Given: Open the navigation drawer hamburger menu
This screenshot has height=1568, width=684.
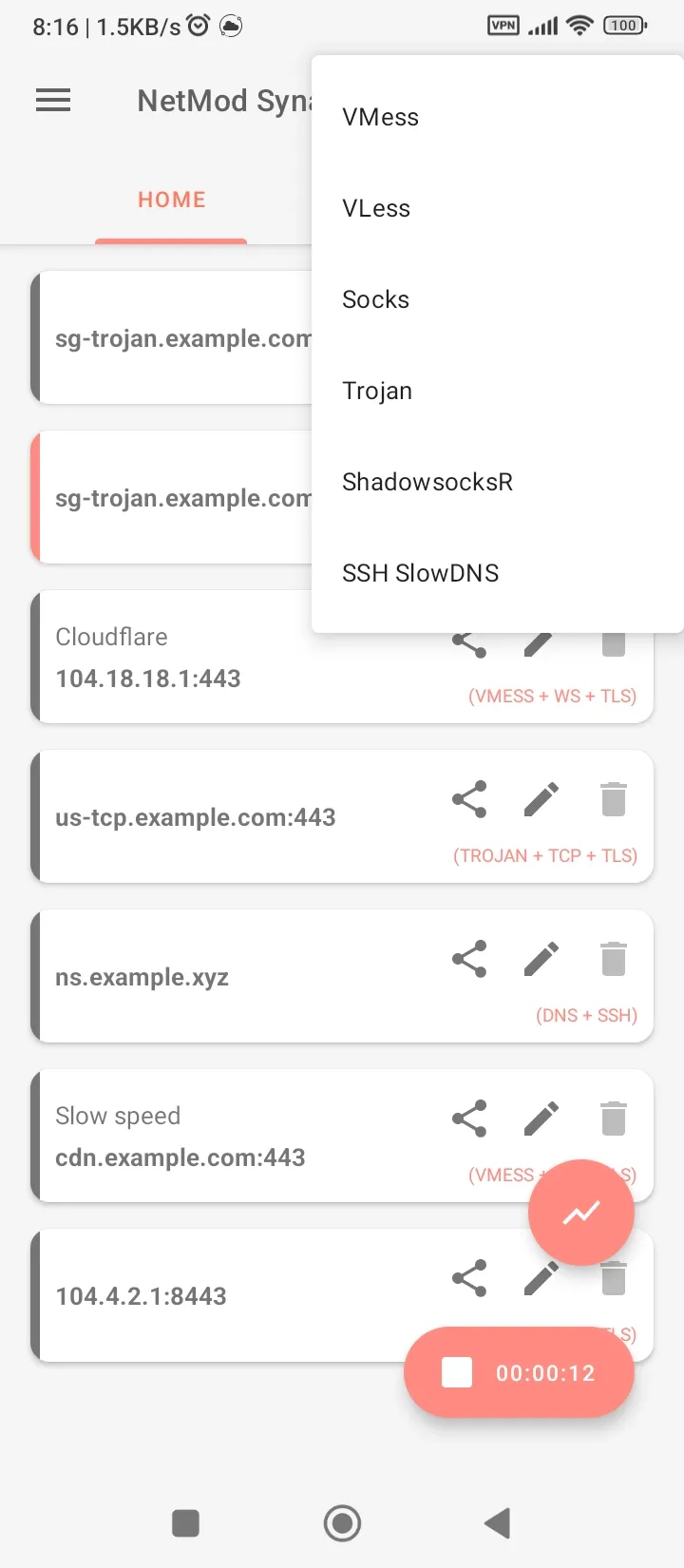Looking at the screenshot, I should (52, 100).
